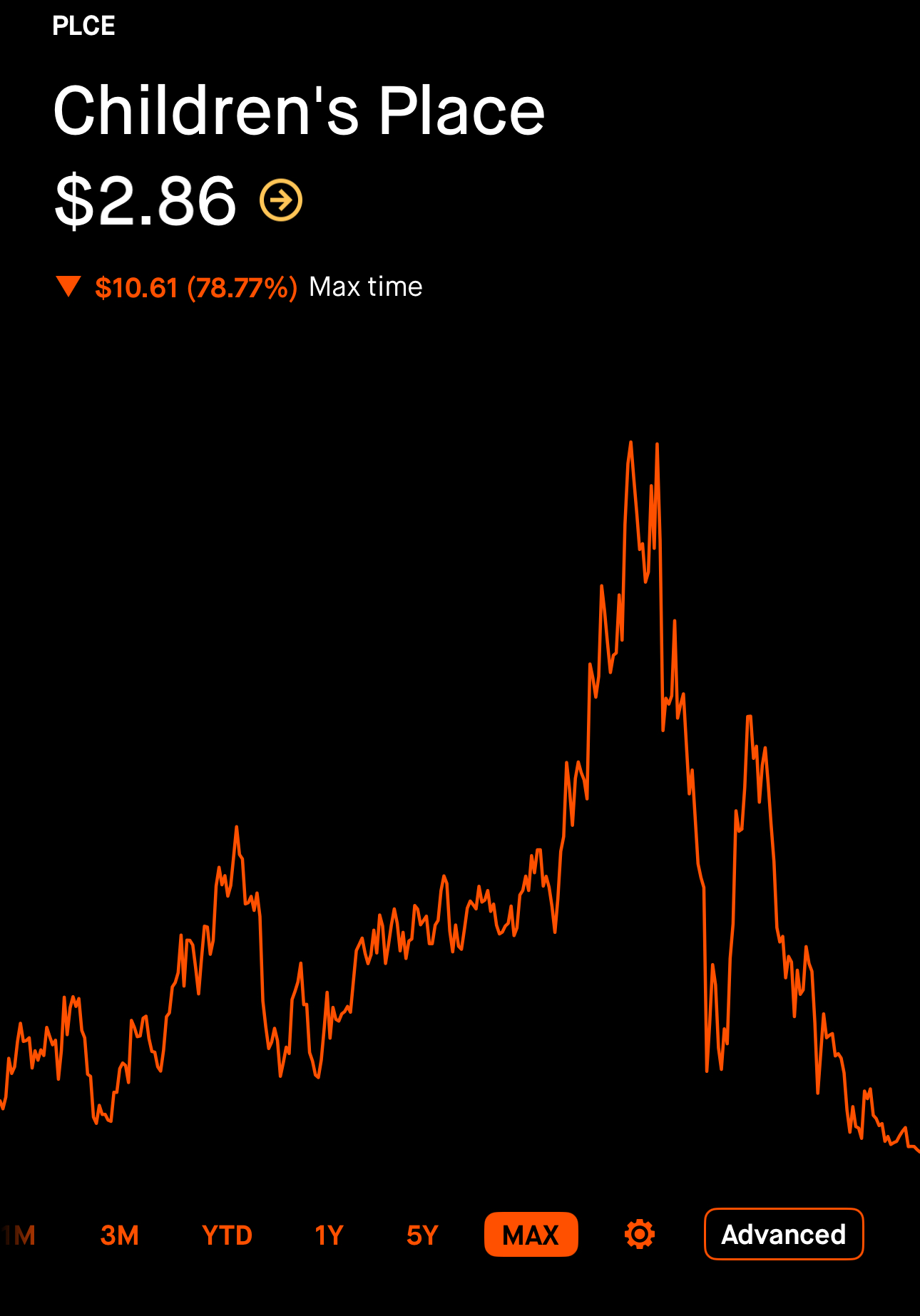
Task: Show the YTD chart range
Action: pyautogui.click(x=227, y=1235)
